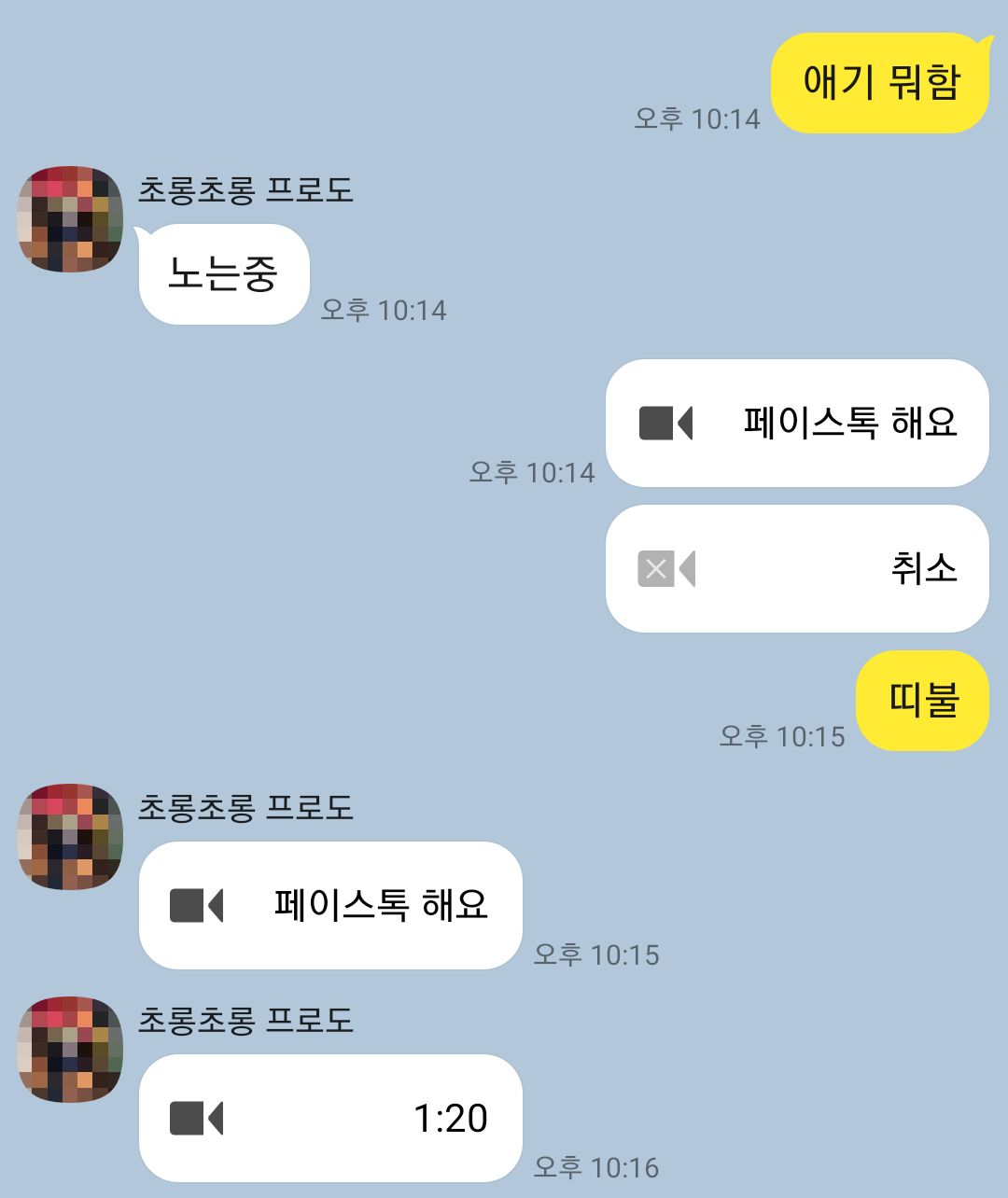Open 초롱초롱 프로도's profile picture beside 노는중
This screenshot has height=1198, width=1008.
pyautogui.click(x=70, y=219)
